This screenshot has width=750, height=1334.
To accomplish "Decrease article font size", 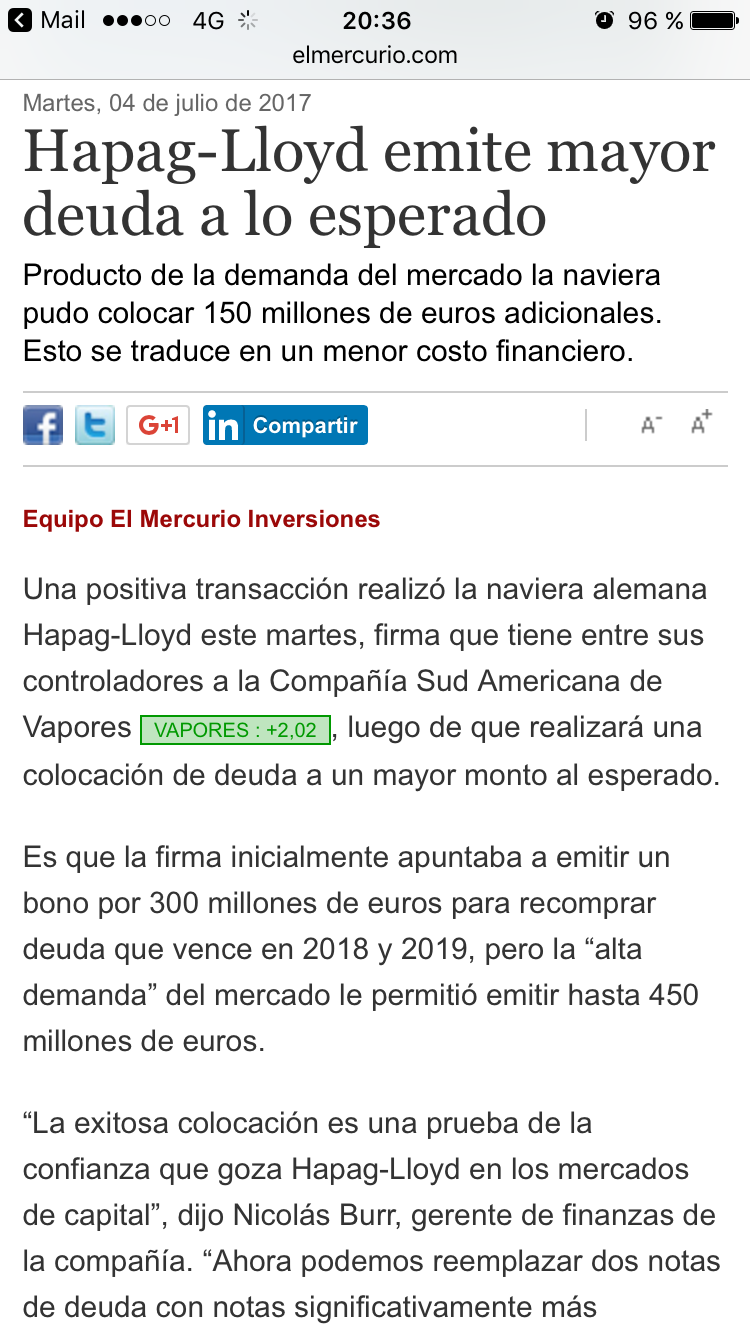I will point(651,425).
